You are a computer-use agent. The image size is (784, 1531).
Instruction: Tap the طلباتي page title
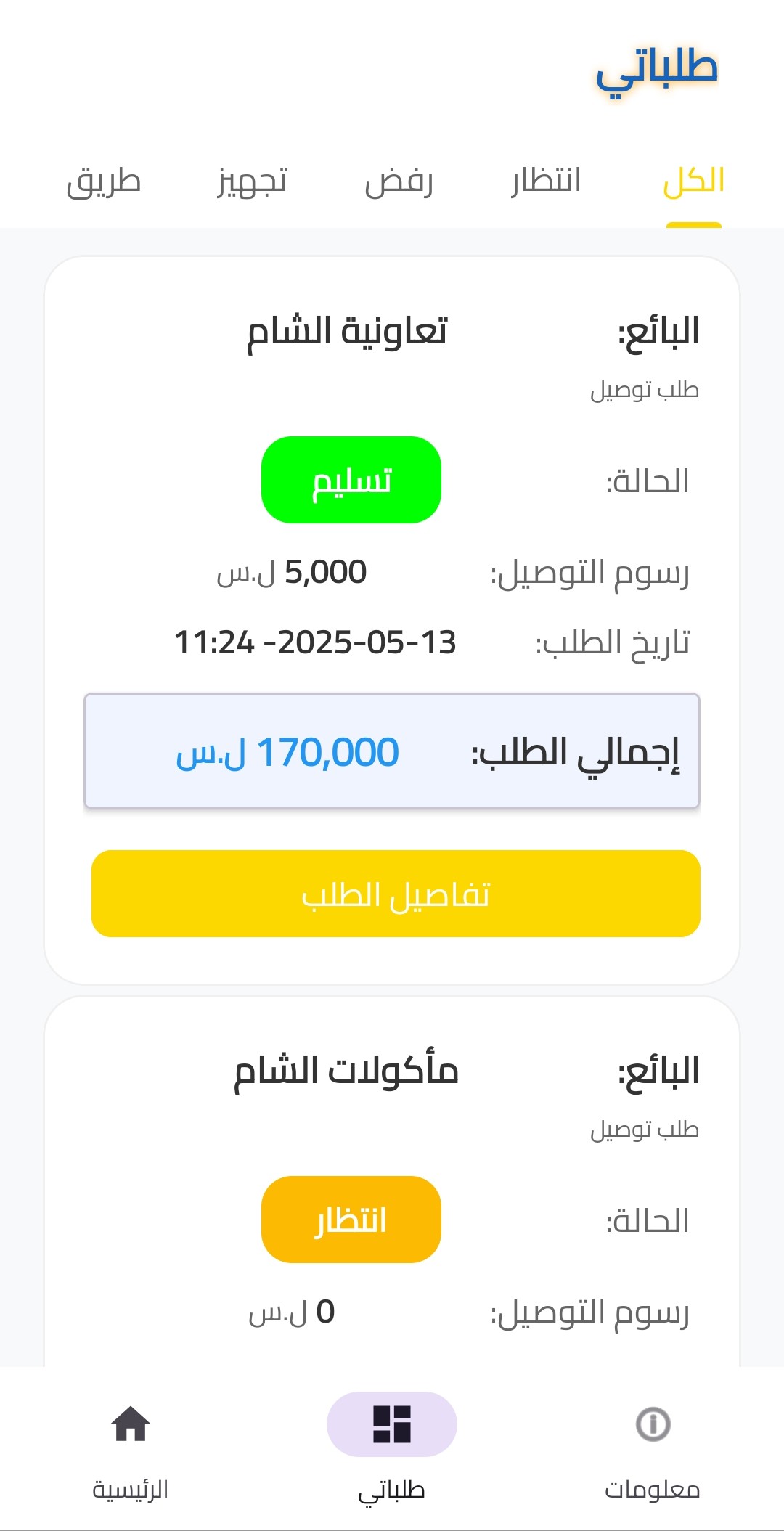[x=658, y=69]
